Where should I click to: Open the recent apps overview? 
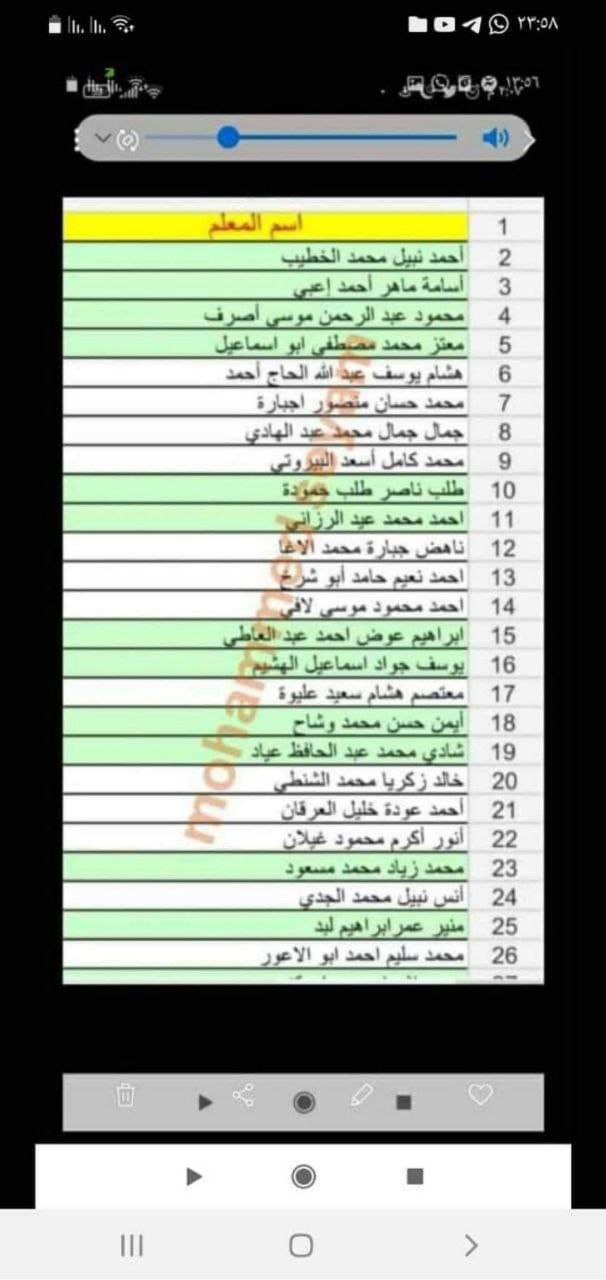pyautogui.click(x=131, y=1245)
